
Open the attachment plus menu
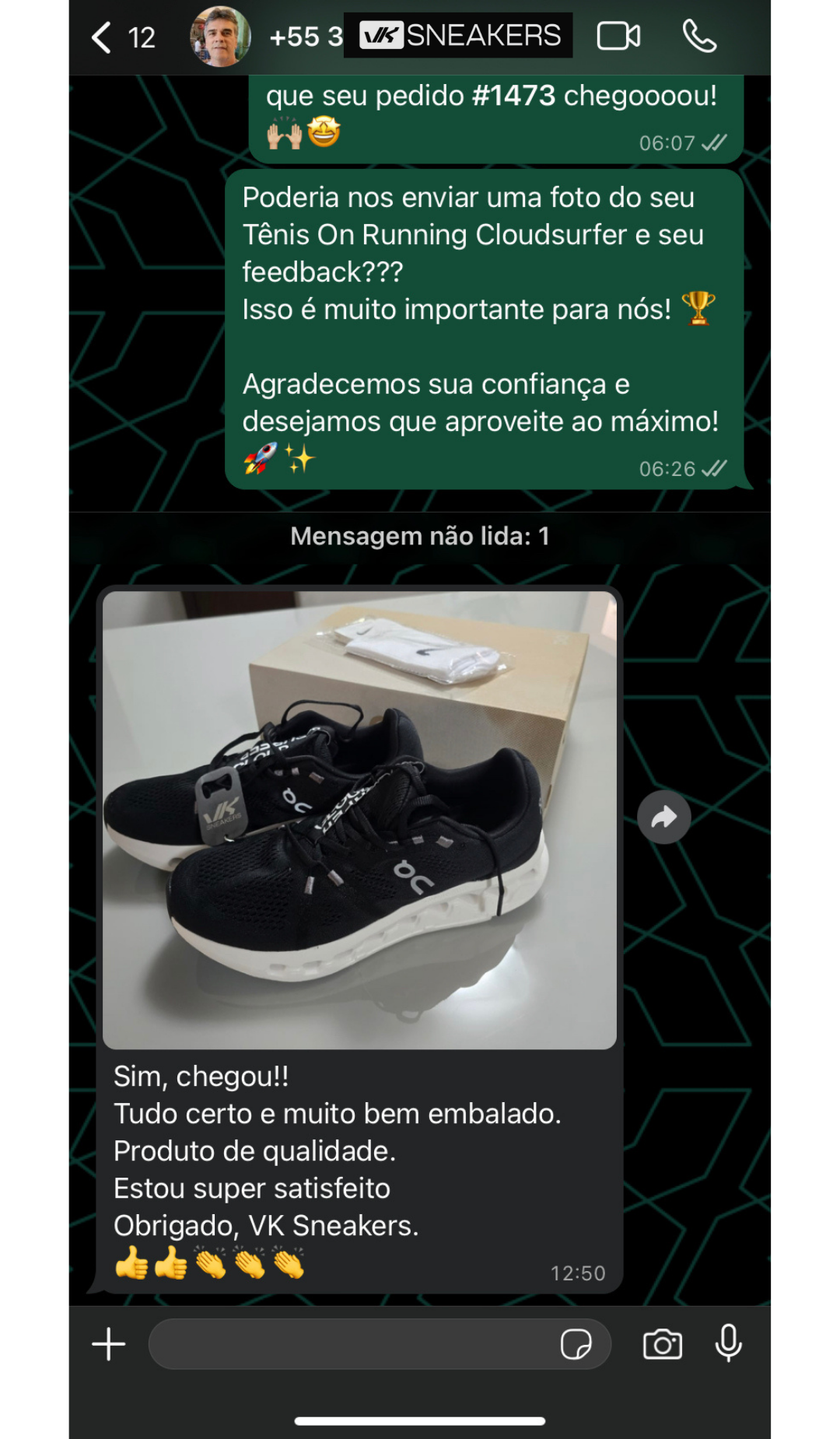coord(109,1344)
